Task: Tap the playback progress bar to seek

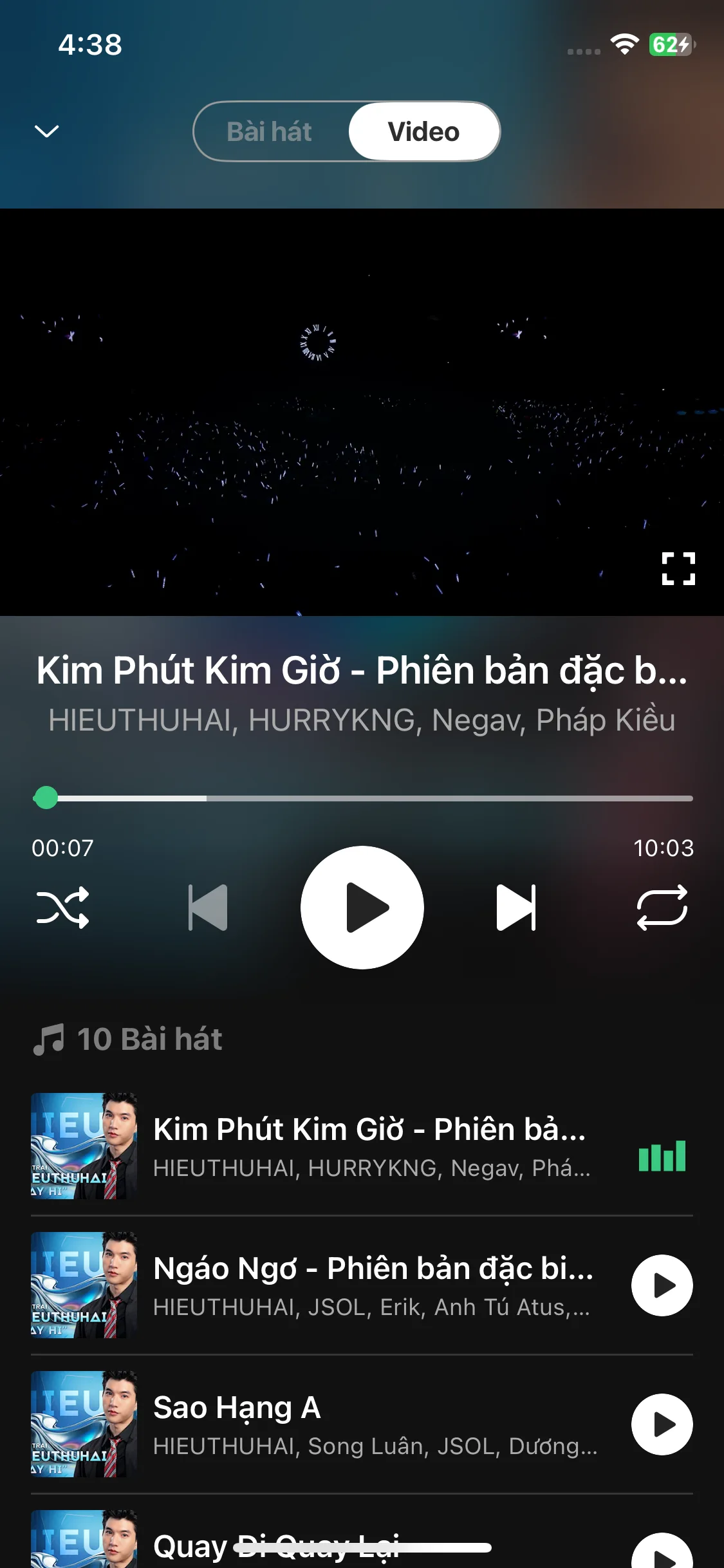Action: [x=362, y=798]
